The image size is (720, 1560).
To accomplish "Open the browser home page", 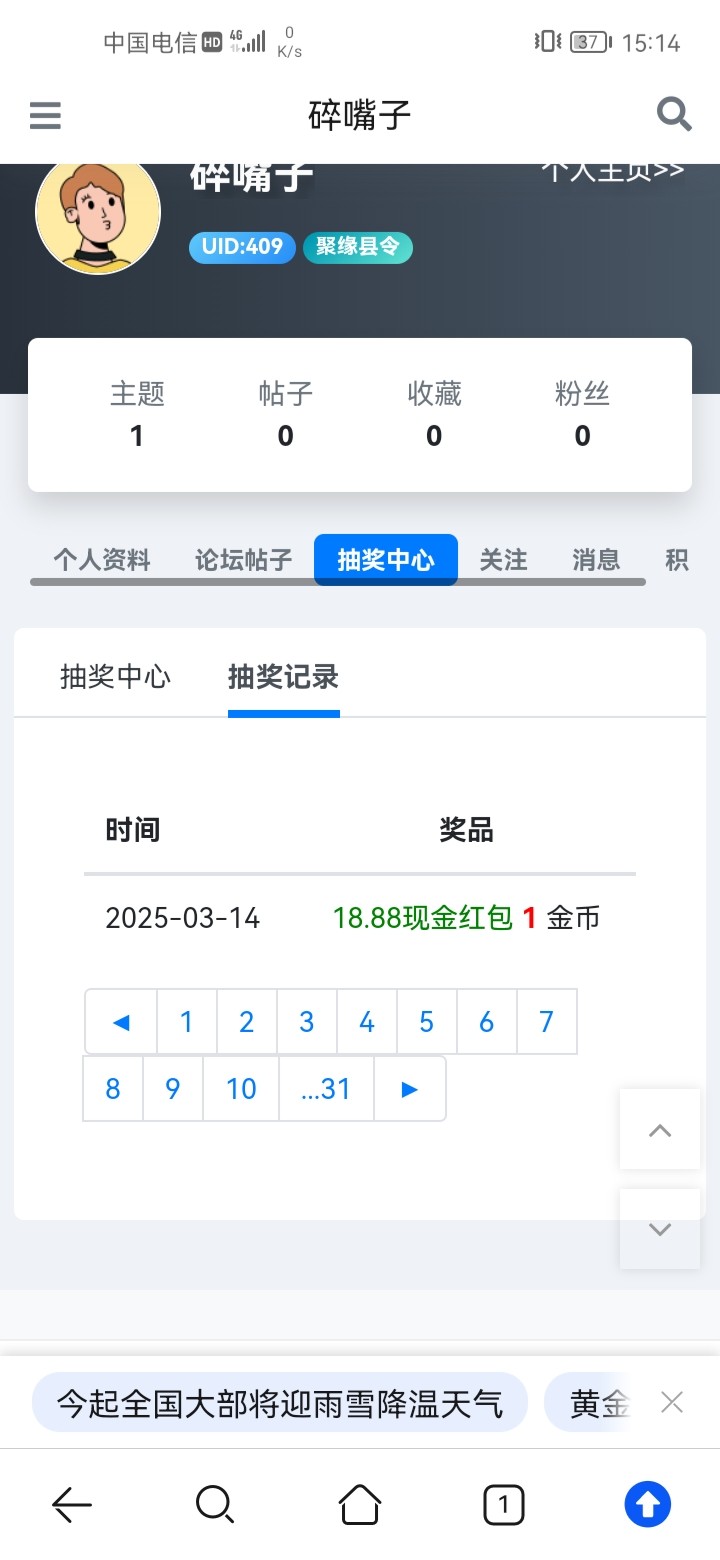I will [360, 1504].
